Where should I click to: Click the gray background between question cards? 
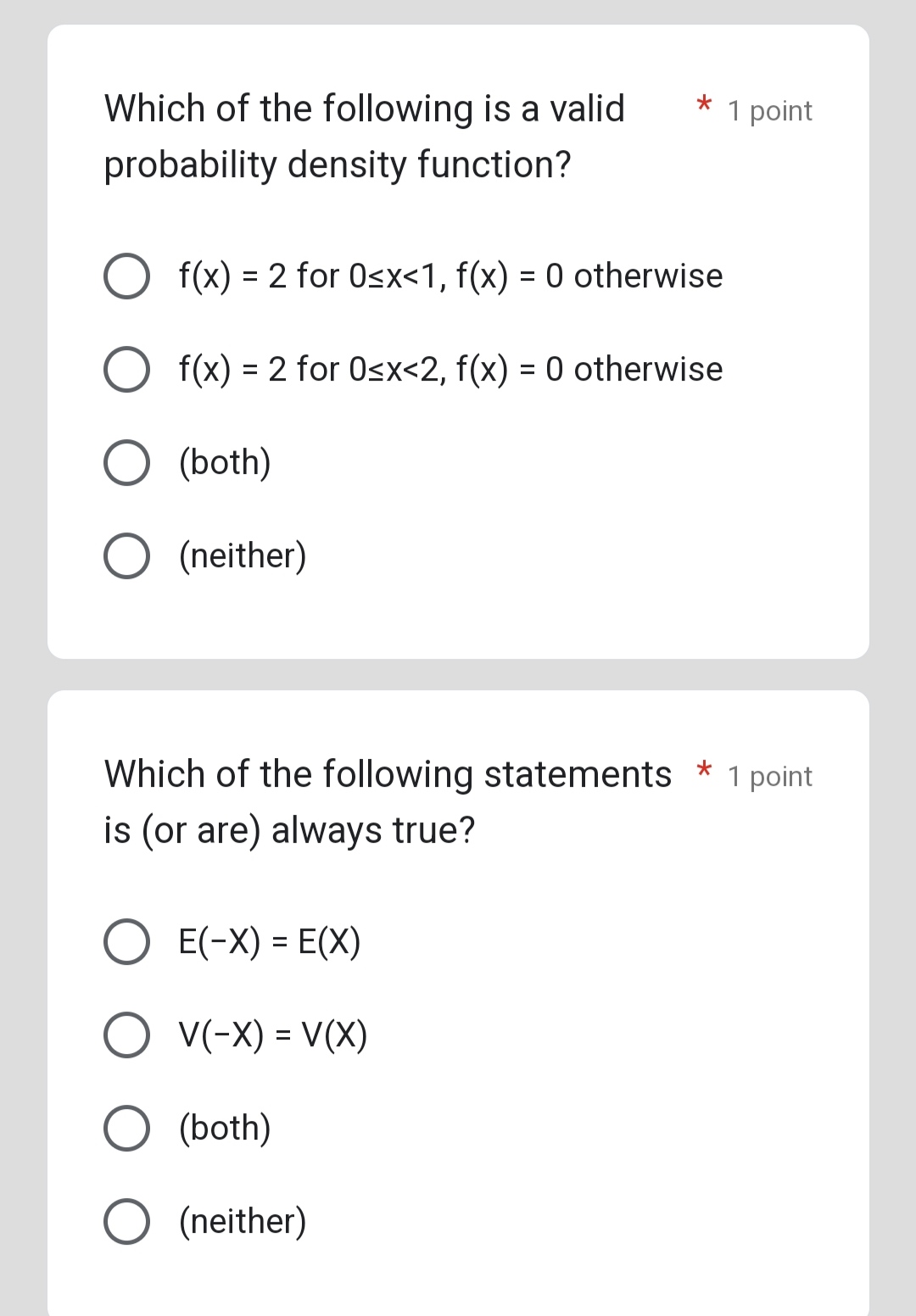coord(458,674)
